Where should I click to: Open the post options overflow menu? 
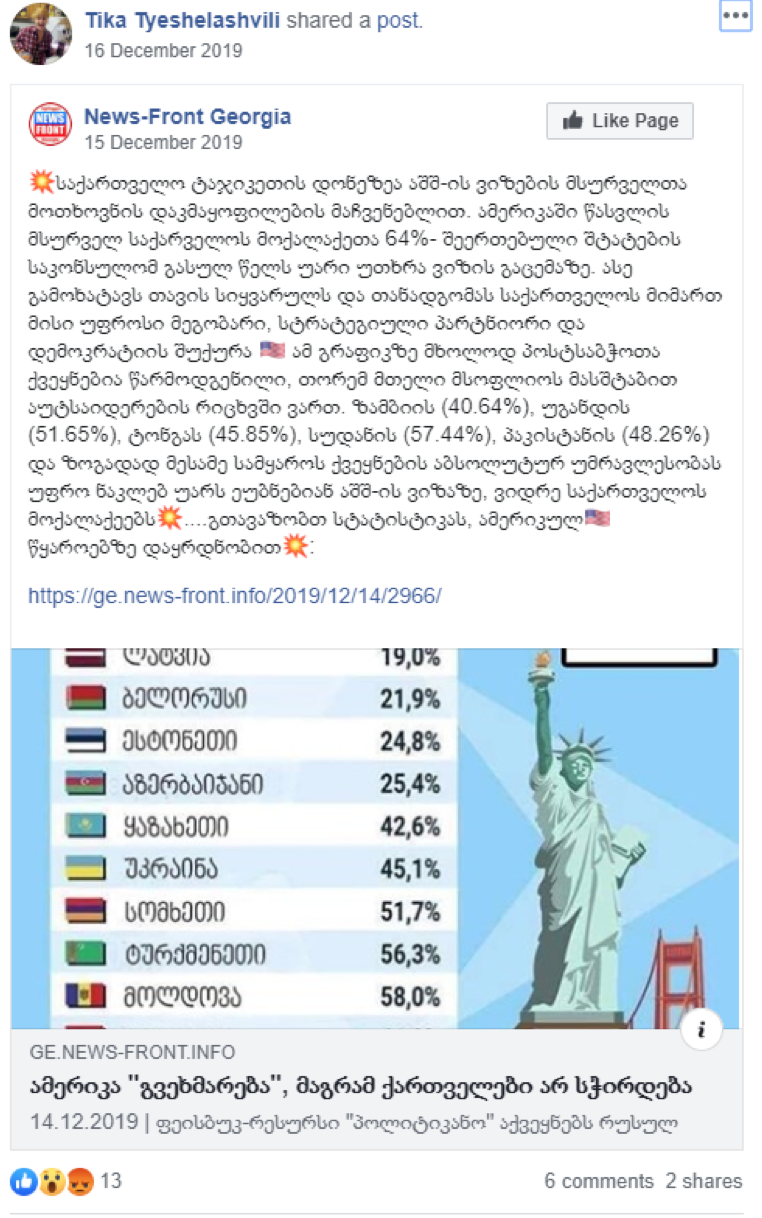[735, 16]
